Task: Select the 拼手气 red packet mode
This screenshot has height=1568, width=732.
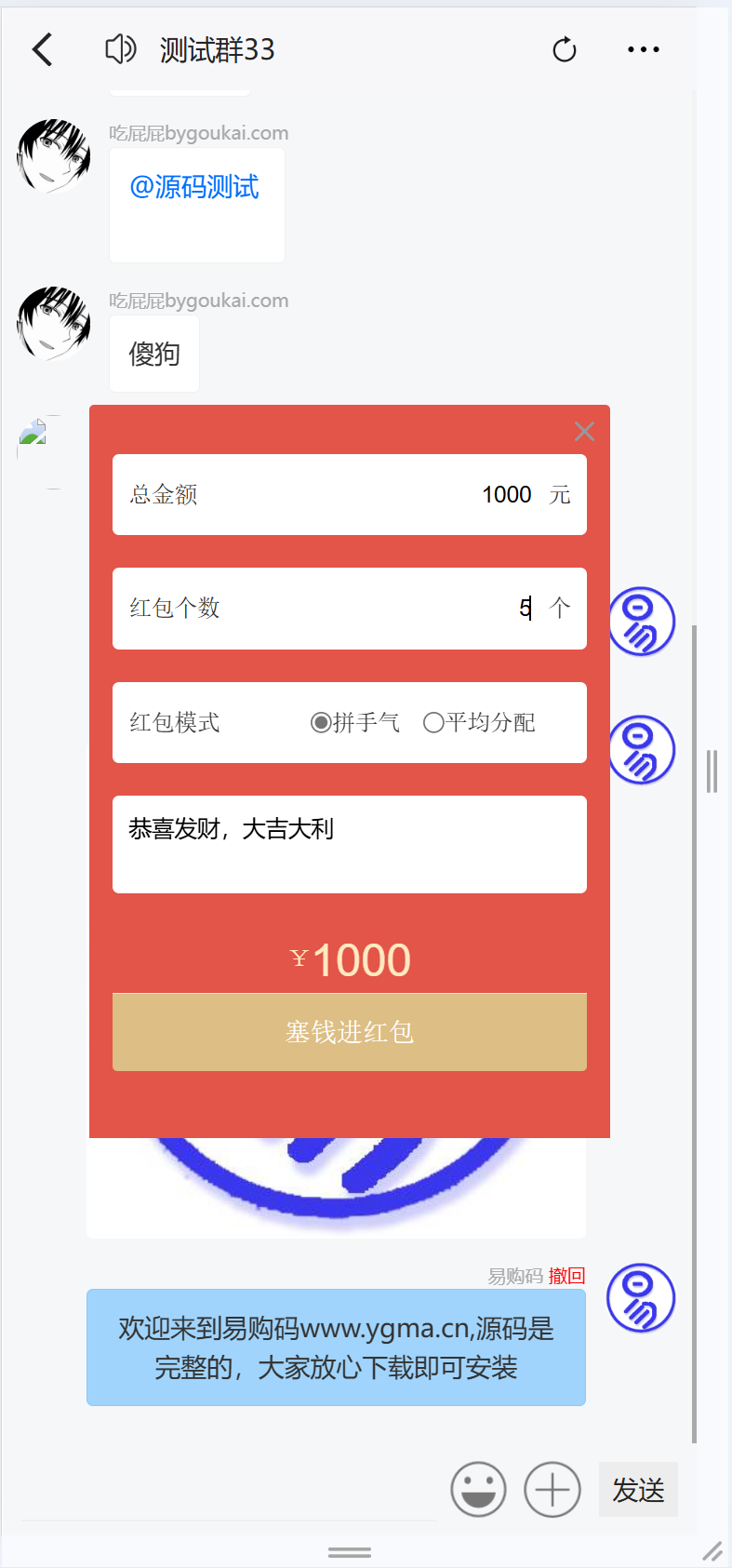Action: pyautogui.click(x=321, y=723)
